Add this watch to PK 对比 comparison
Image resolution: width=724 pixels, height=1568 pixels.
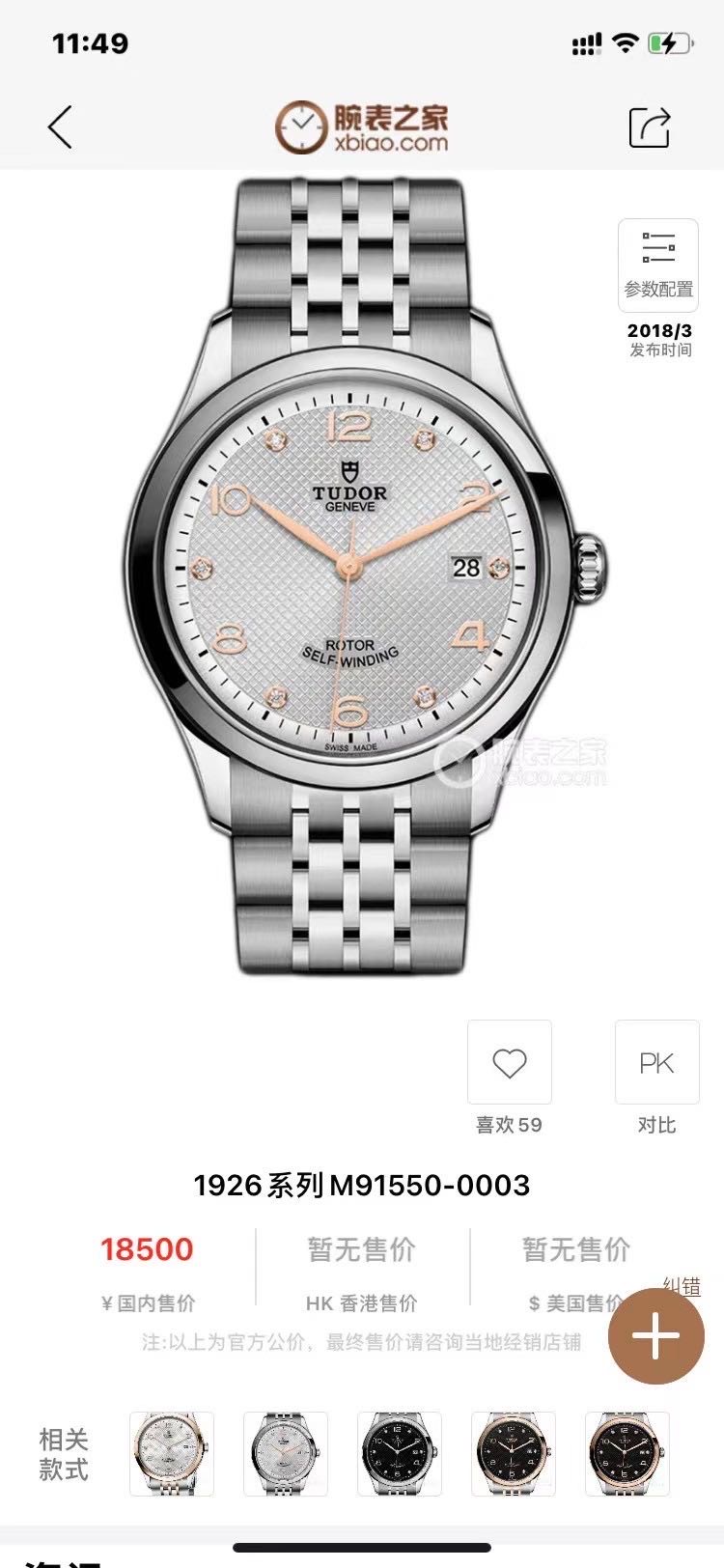point(656,1062)
